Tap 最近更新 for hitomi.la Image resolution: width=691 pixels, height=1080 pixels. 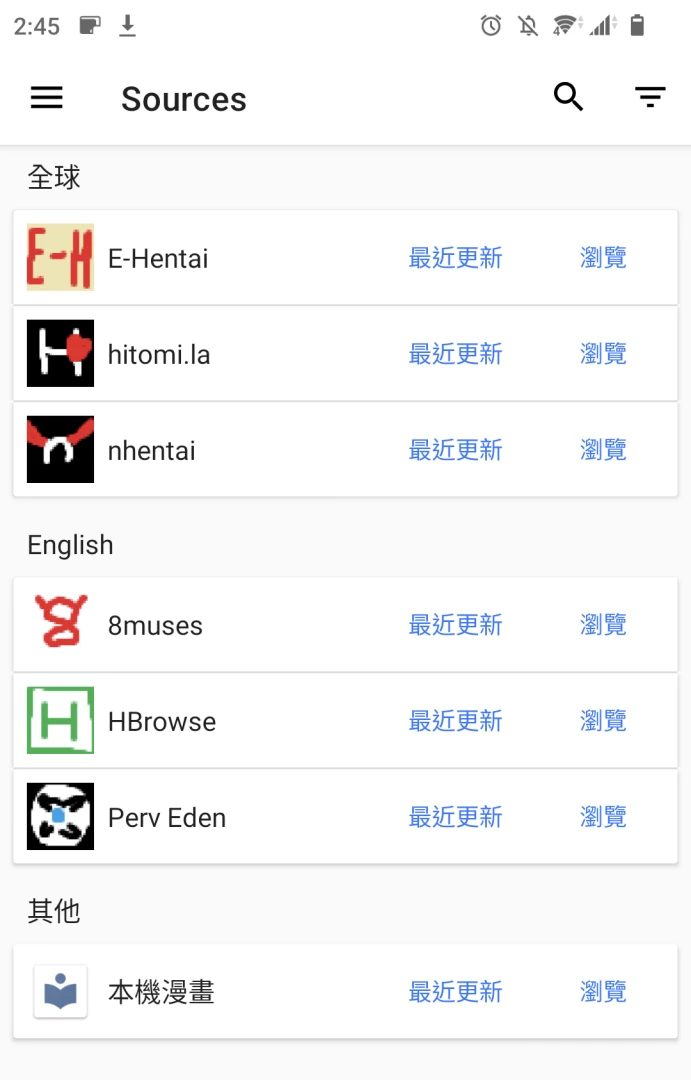[x=455, y=354]
